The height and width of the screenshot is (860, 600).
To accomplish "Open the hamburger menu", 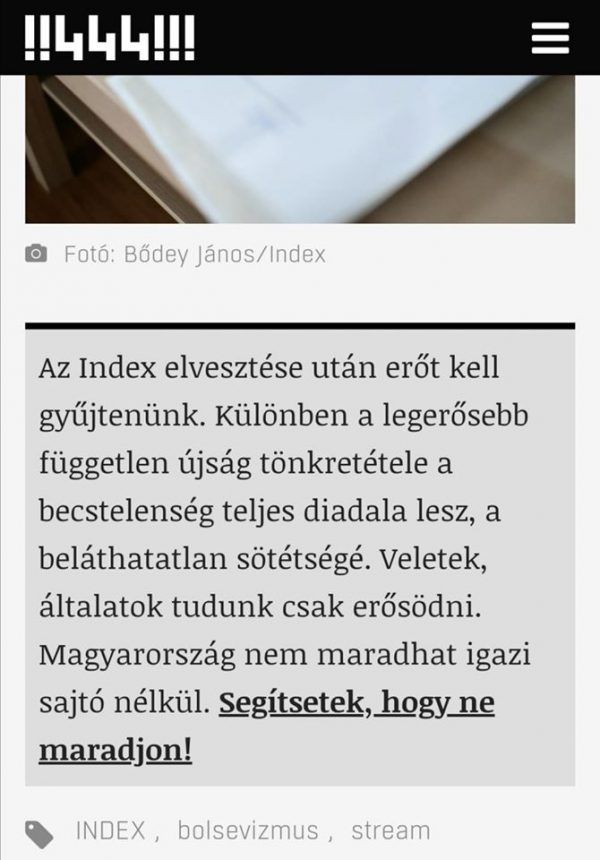I will [x=550, y=38].
